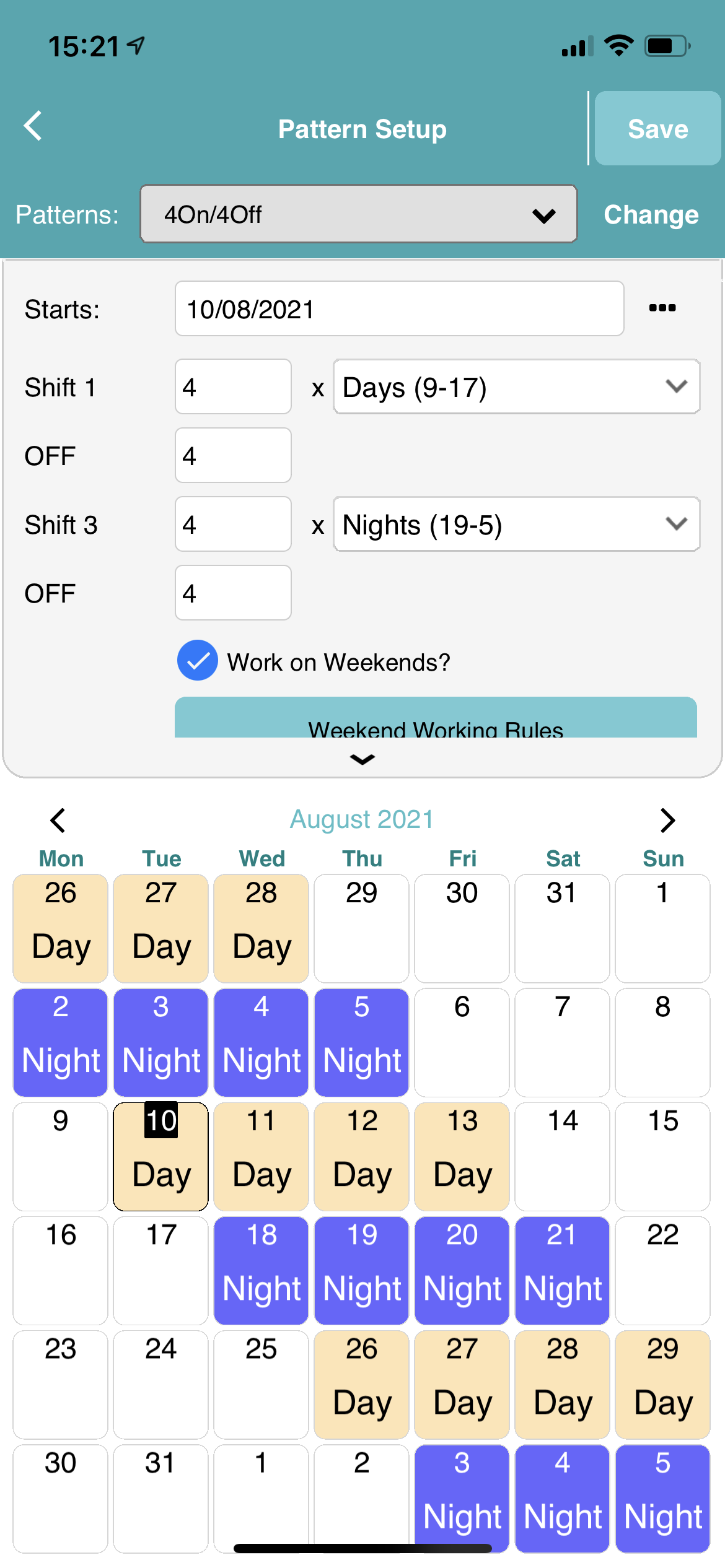Image resolution: width=725 pixels, height=1568 pixels.
Task: Tap the highlighted day 10
Action: click(160, 1157)
